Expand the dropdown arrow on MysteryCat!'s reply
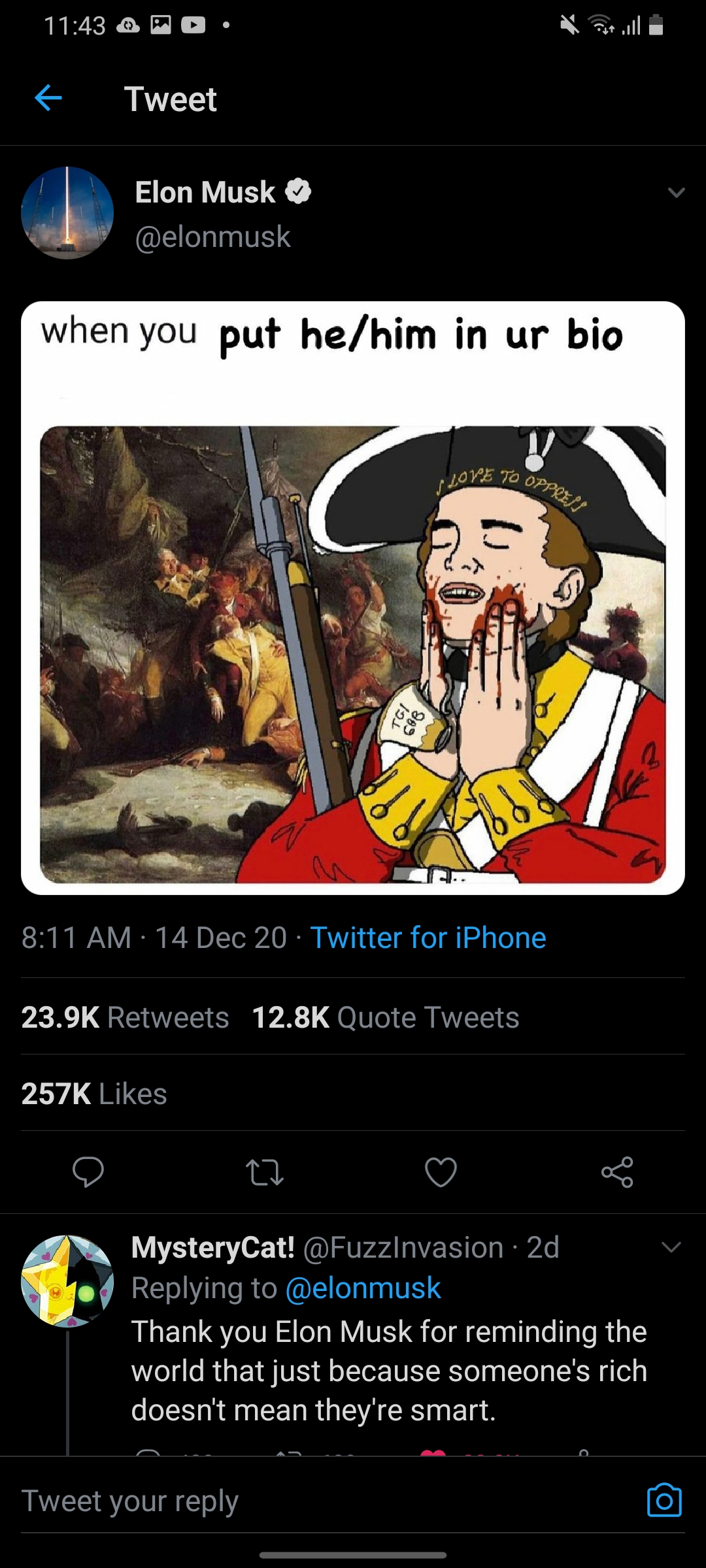 click(671, 1247)
